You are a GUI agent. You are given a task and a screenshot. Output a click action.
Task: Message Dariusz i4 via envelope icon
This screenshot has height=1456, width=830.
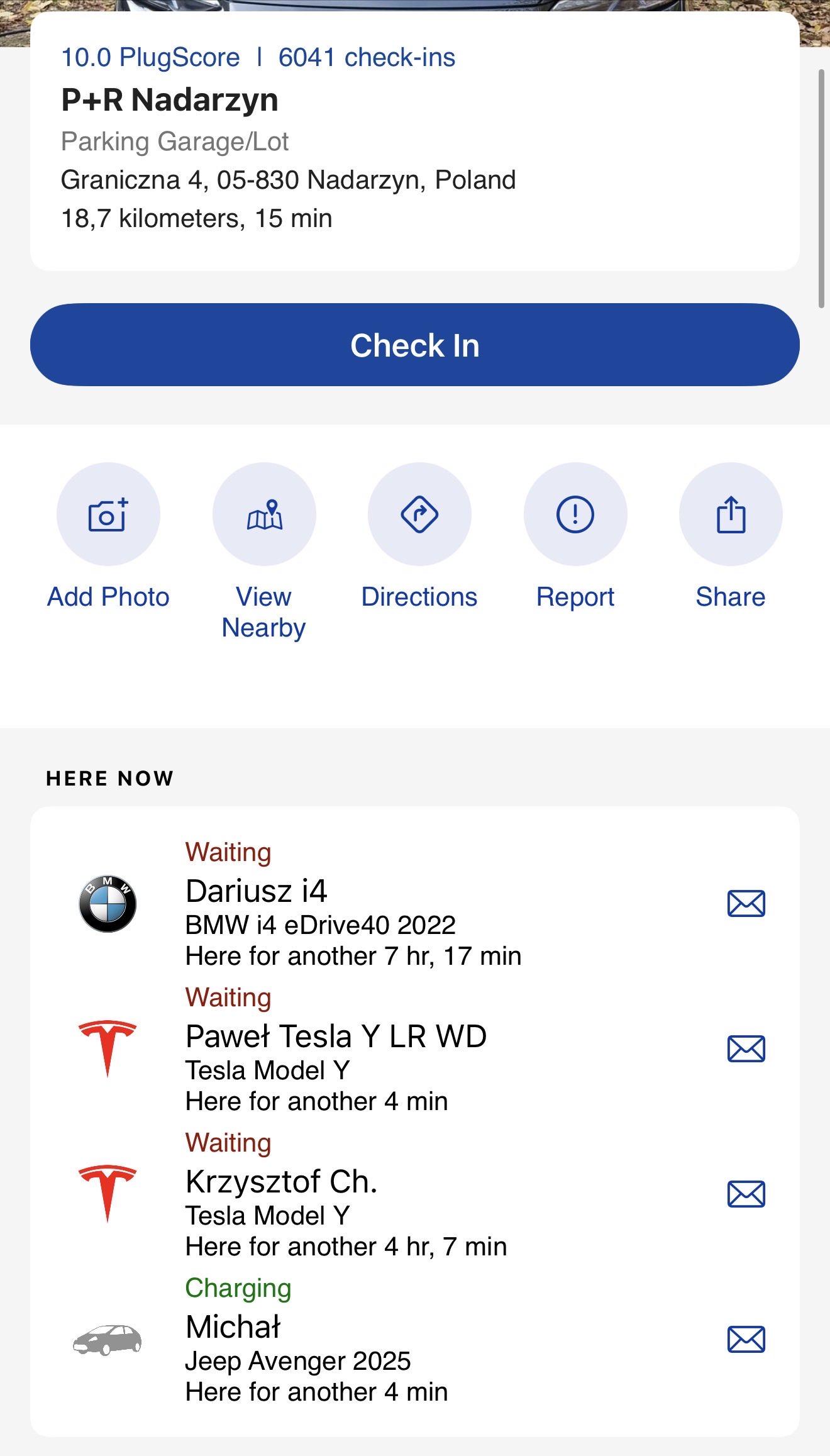click(746, 903)
